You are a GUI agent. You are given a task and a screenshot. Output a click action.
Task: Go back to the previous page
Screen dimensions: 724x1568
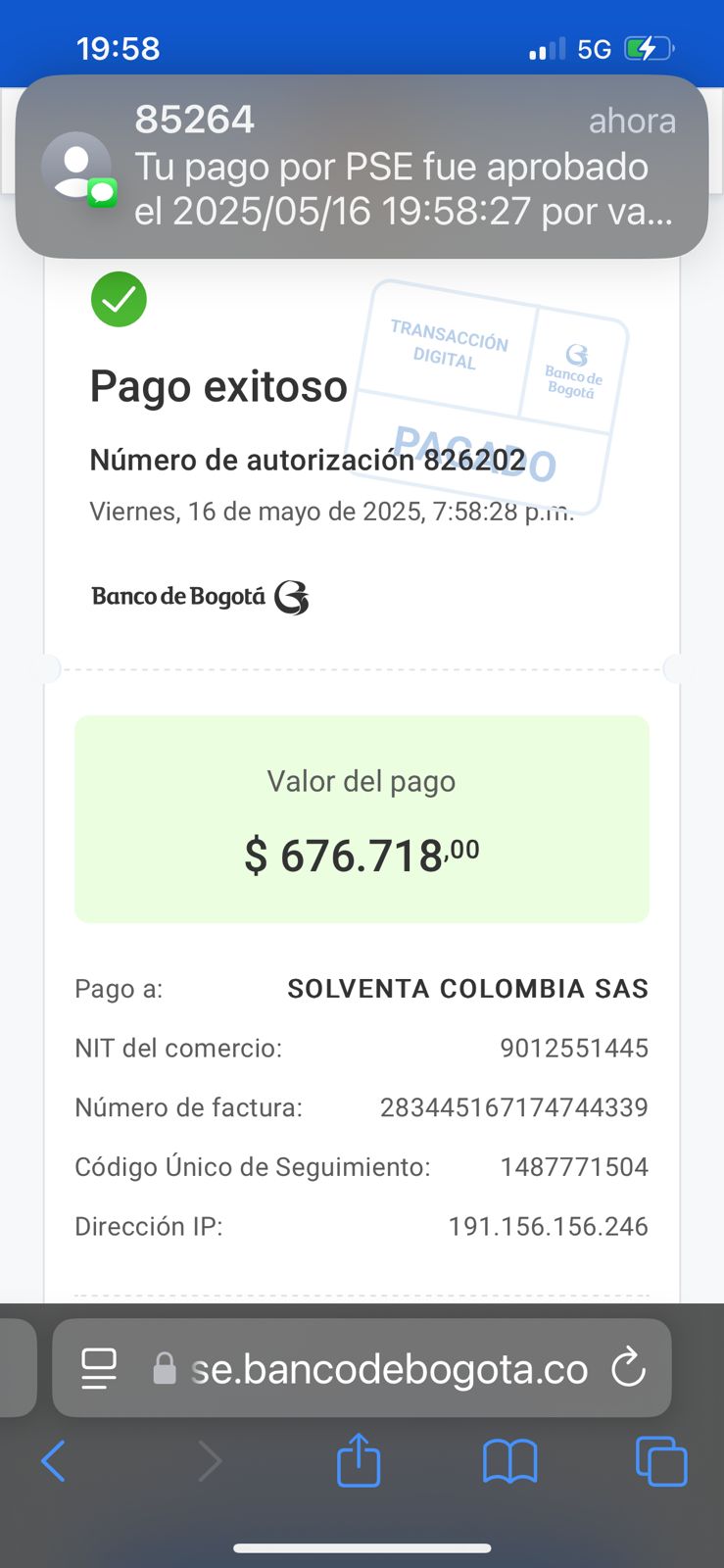coord(54,1461)
